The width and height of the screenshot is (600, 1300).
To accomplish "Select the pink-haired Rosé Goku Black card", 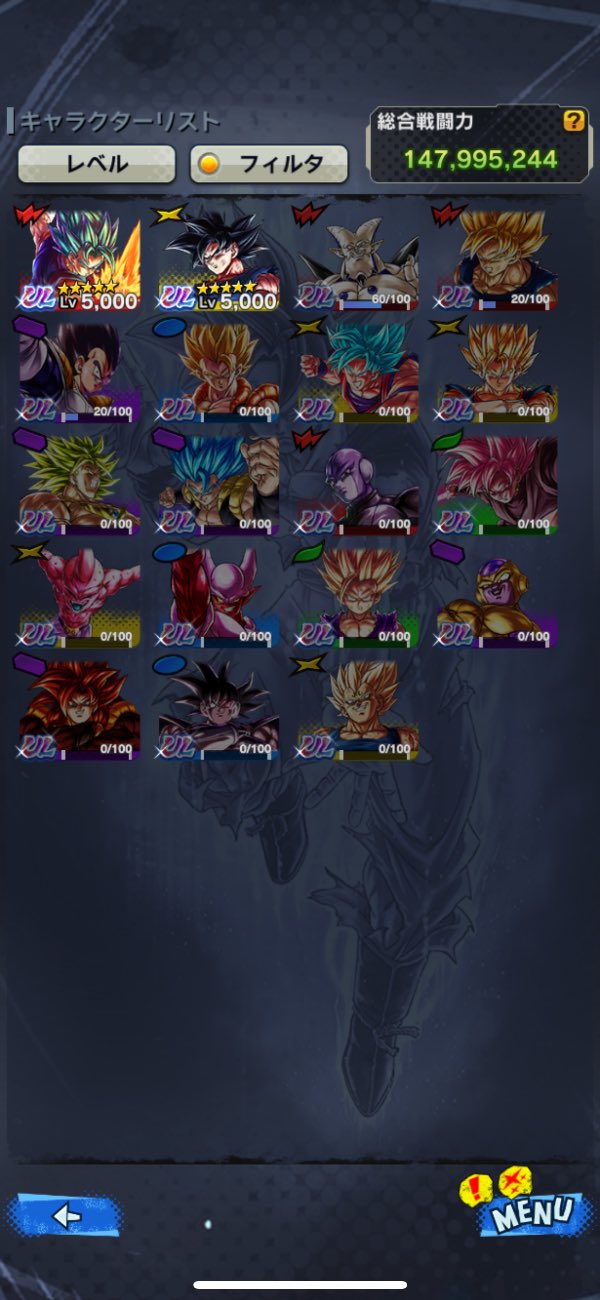I will (495, 482).
